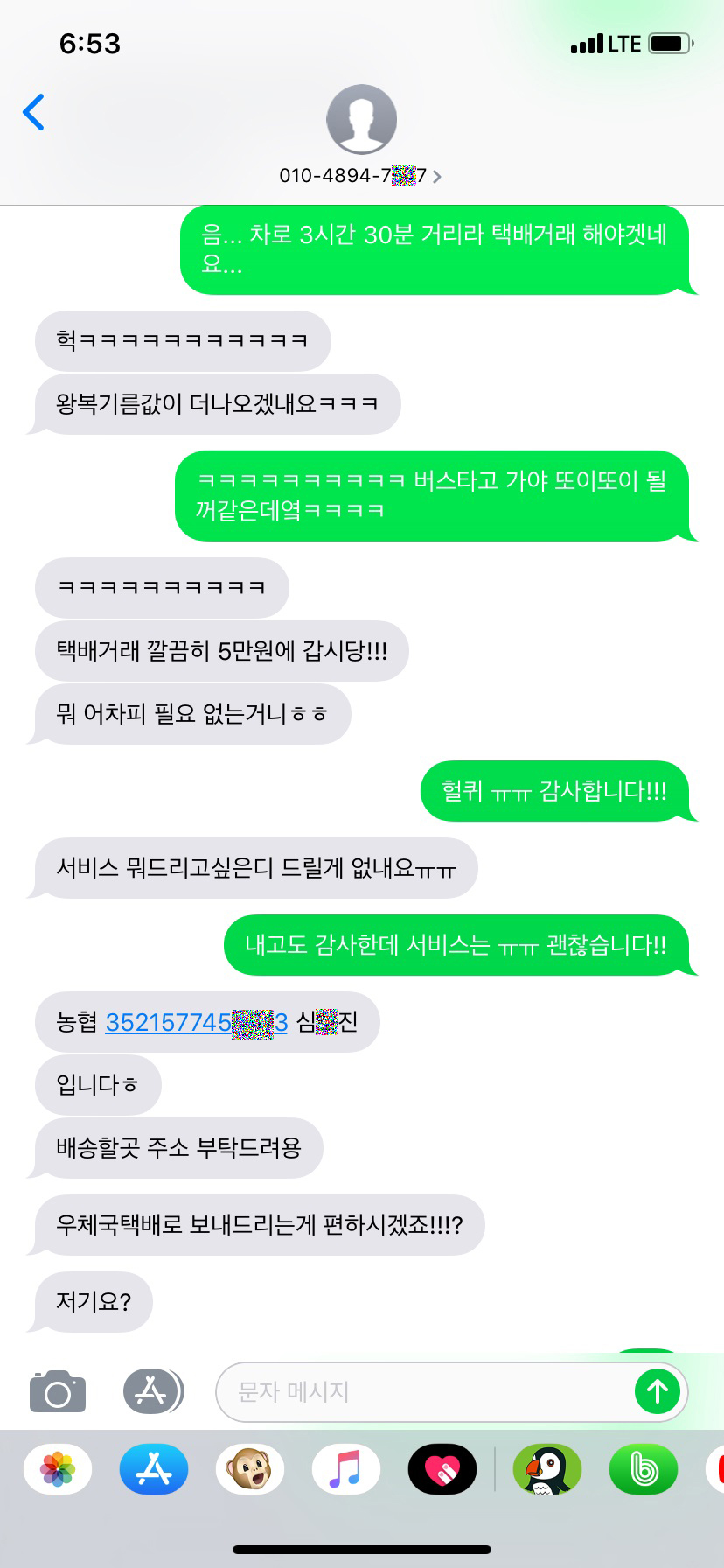
Task: Toggle the App Store apps drawer
Action: 152,1391
